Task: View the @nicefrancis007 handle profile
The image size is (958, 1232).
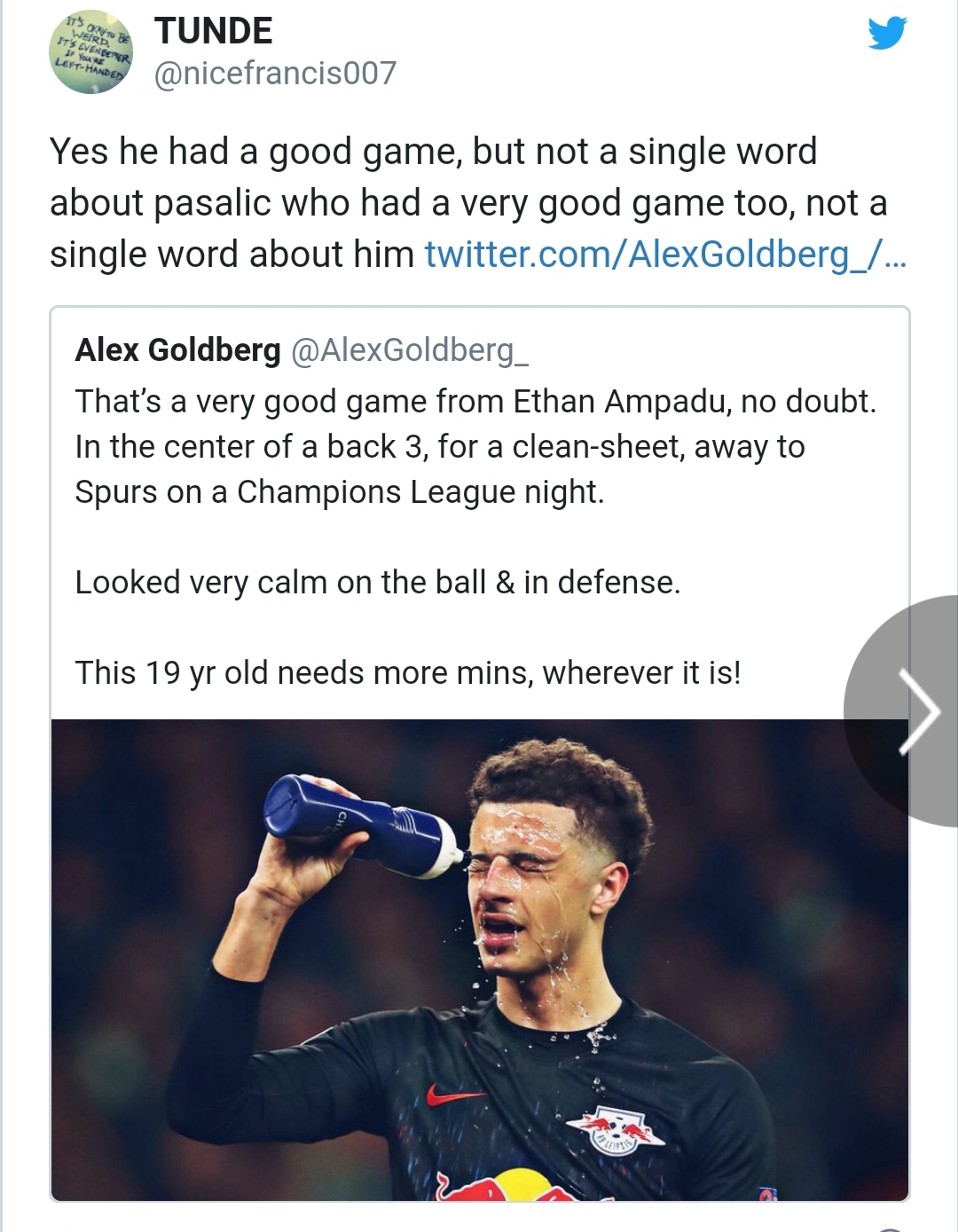Action: coord(275,73)
